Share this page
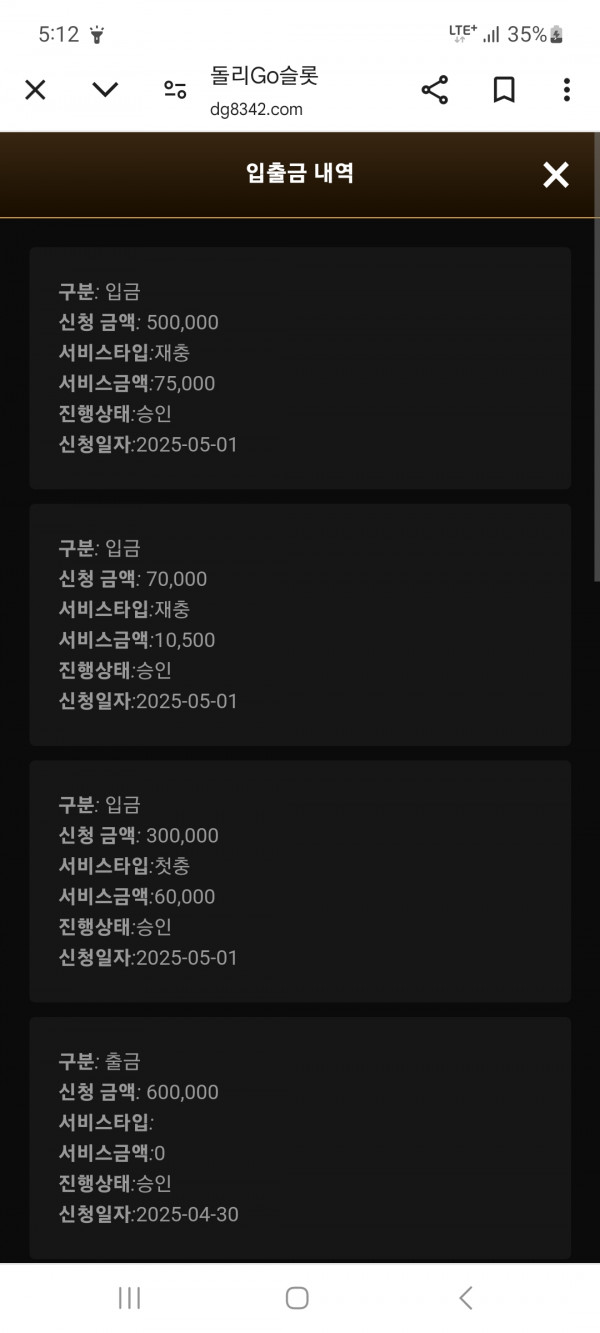The image size is (600, 1333). point(434,90)
